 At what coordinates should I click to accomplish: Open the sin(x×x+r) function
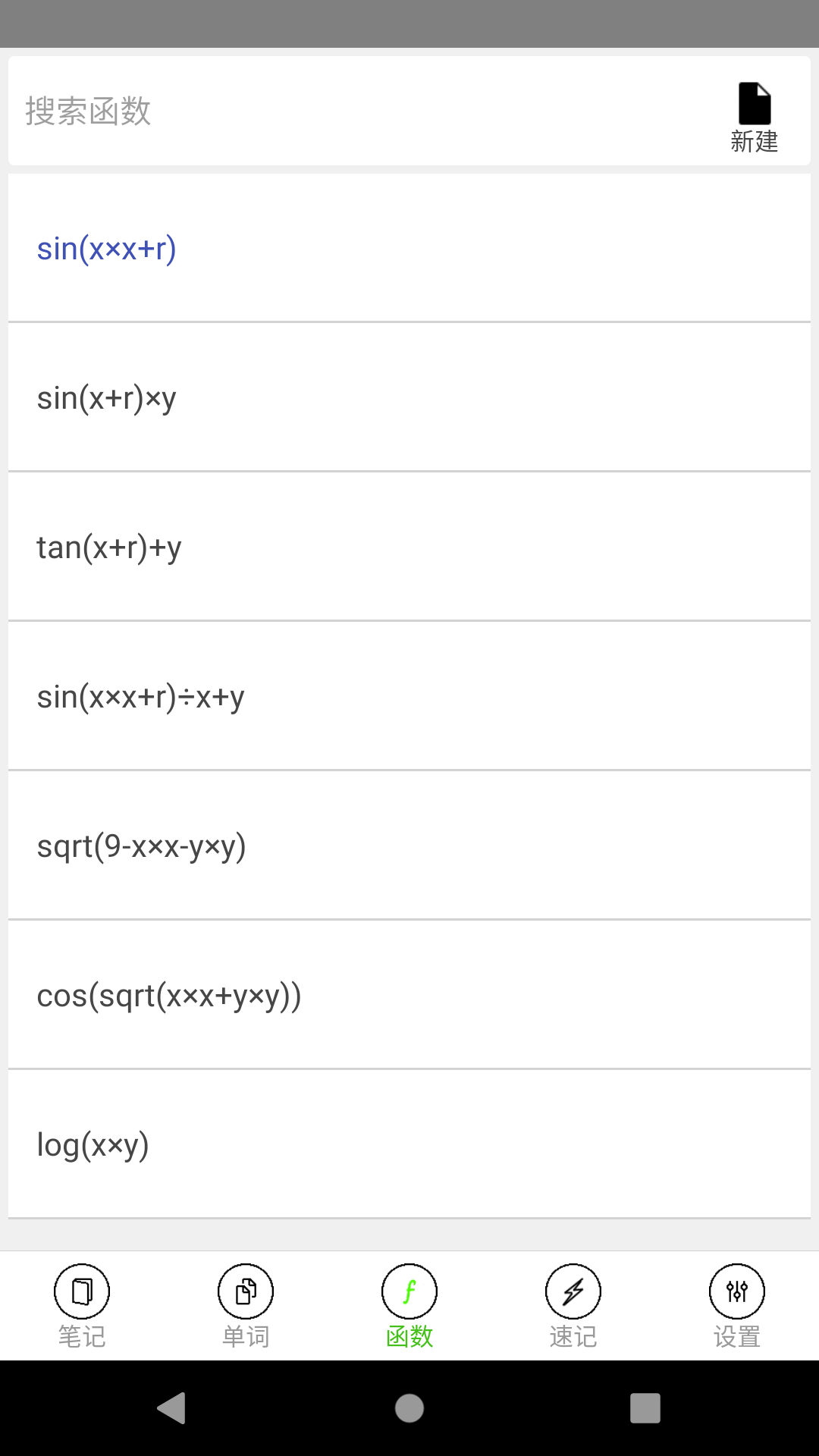[x=409, y=249]
